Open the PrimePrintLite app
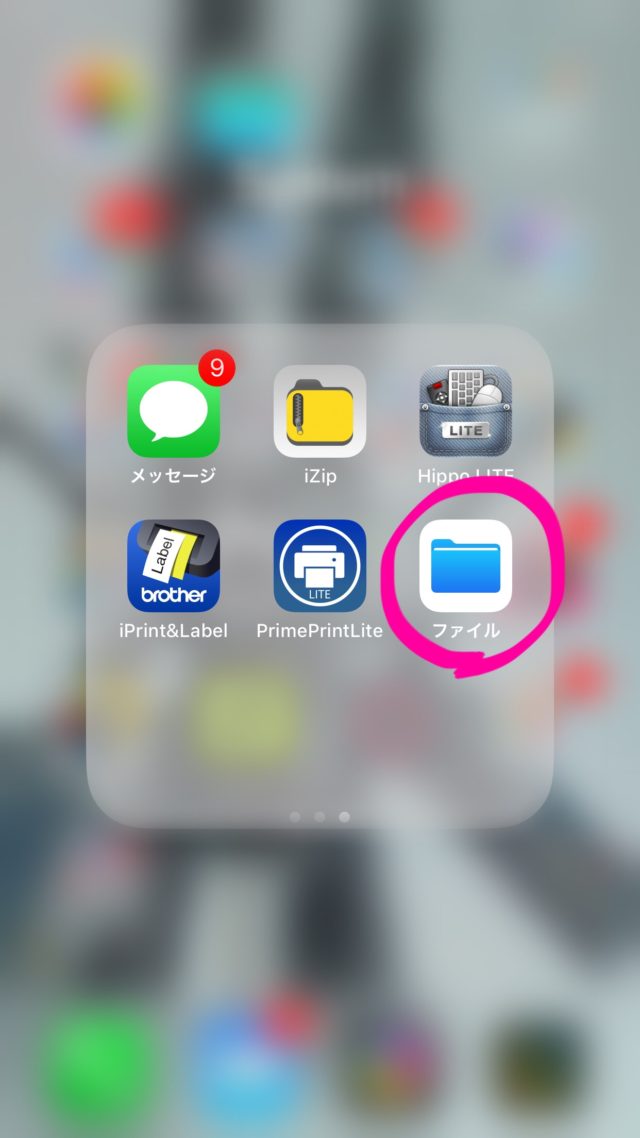 320,565
